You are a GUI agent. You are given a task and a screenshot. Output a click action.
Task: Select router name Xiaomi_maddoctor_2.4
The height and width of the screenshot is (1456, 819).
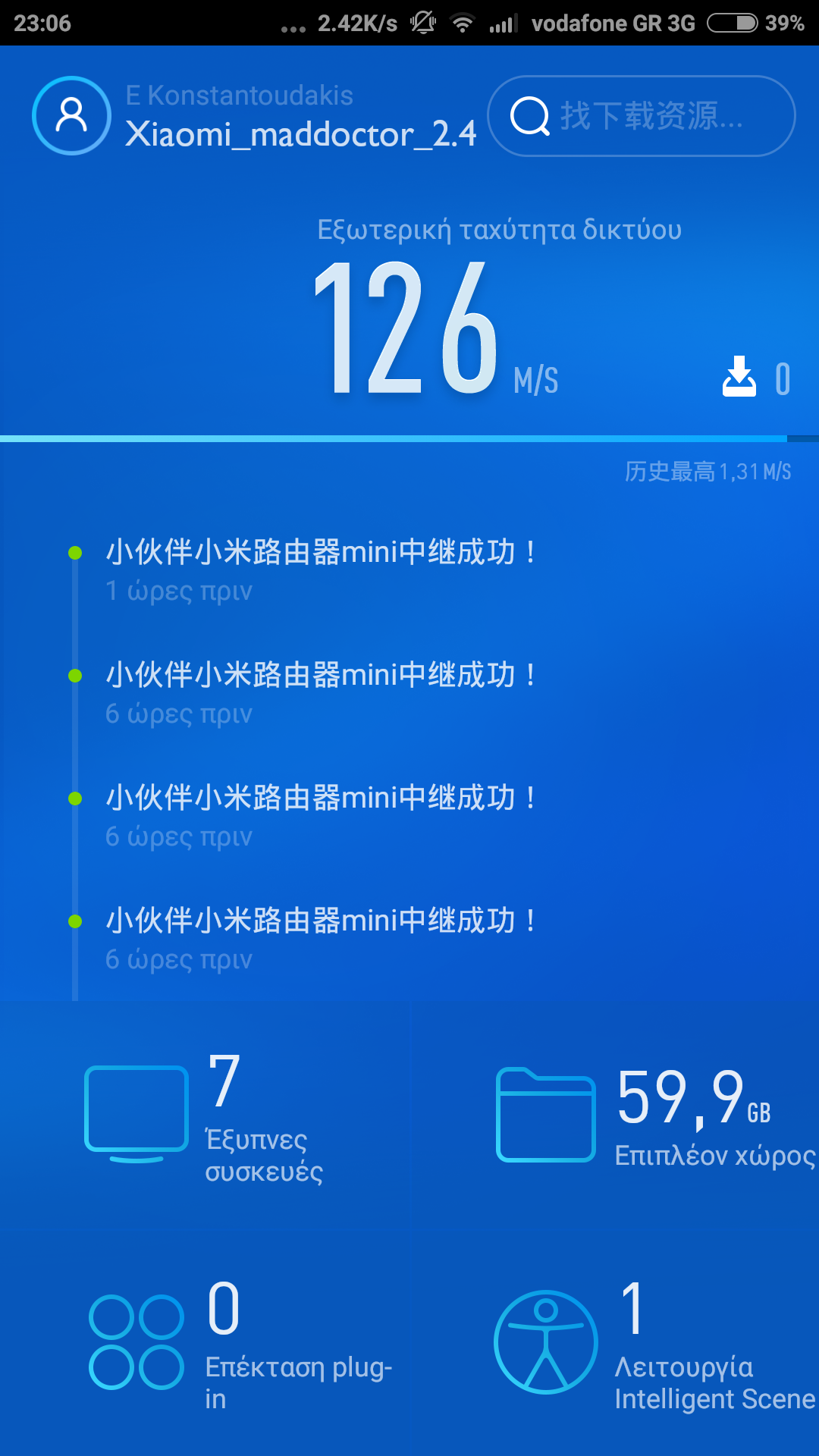click(x=300, y=134)
